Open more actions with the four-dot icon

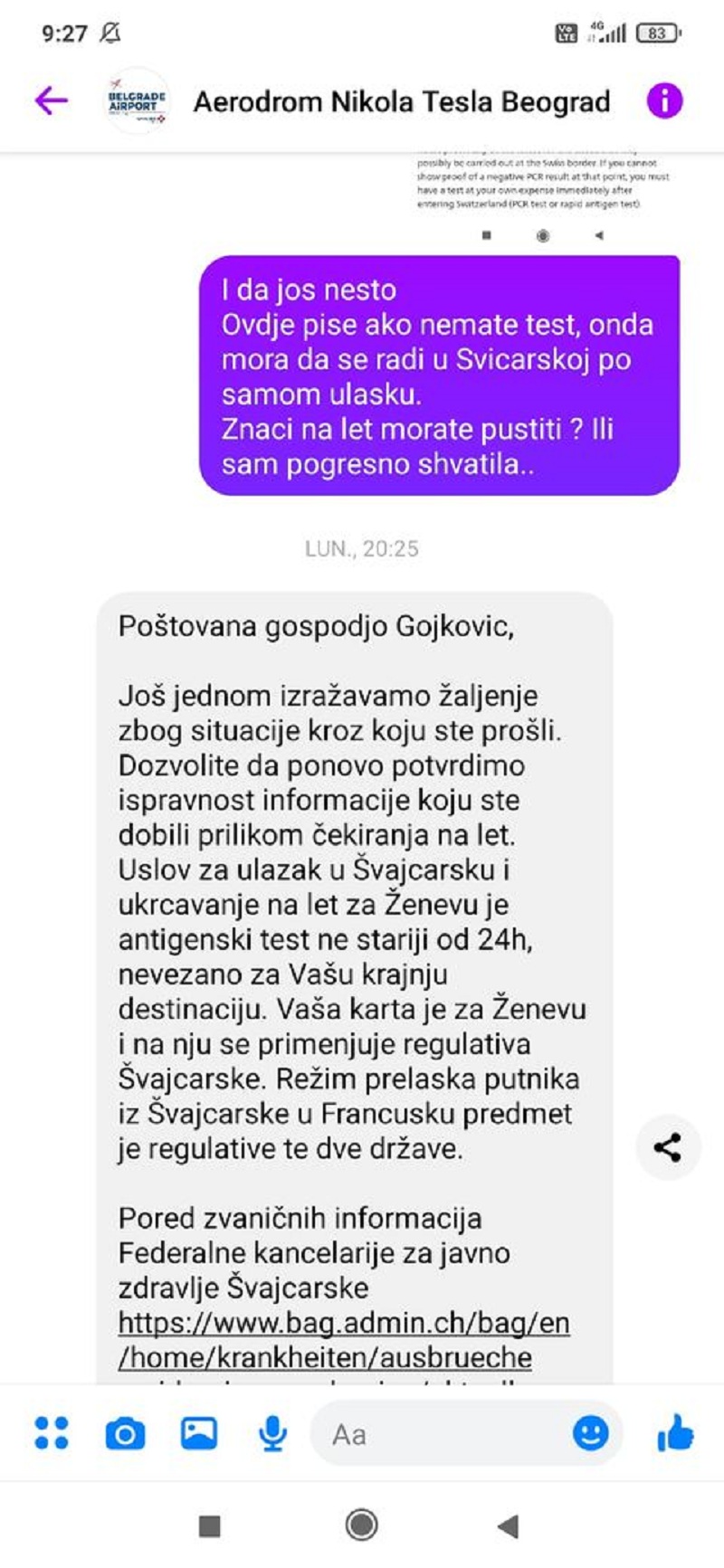(52, 1433)
